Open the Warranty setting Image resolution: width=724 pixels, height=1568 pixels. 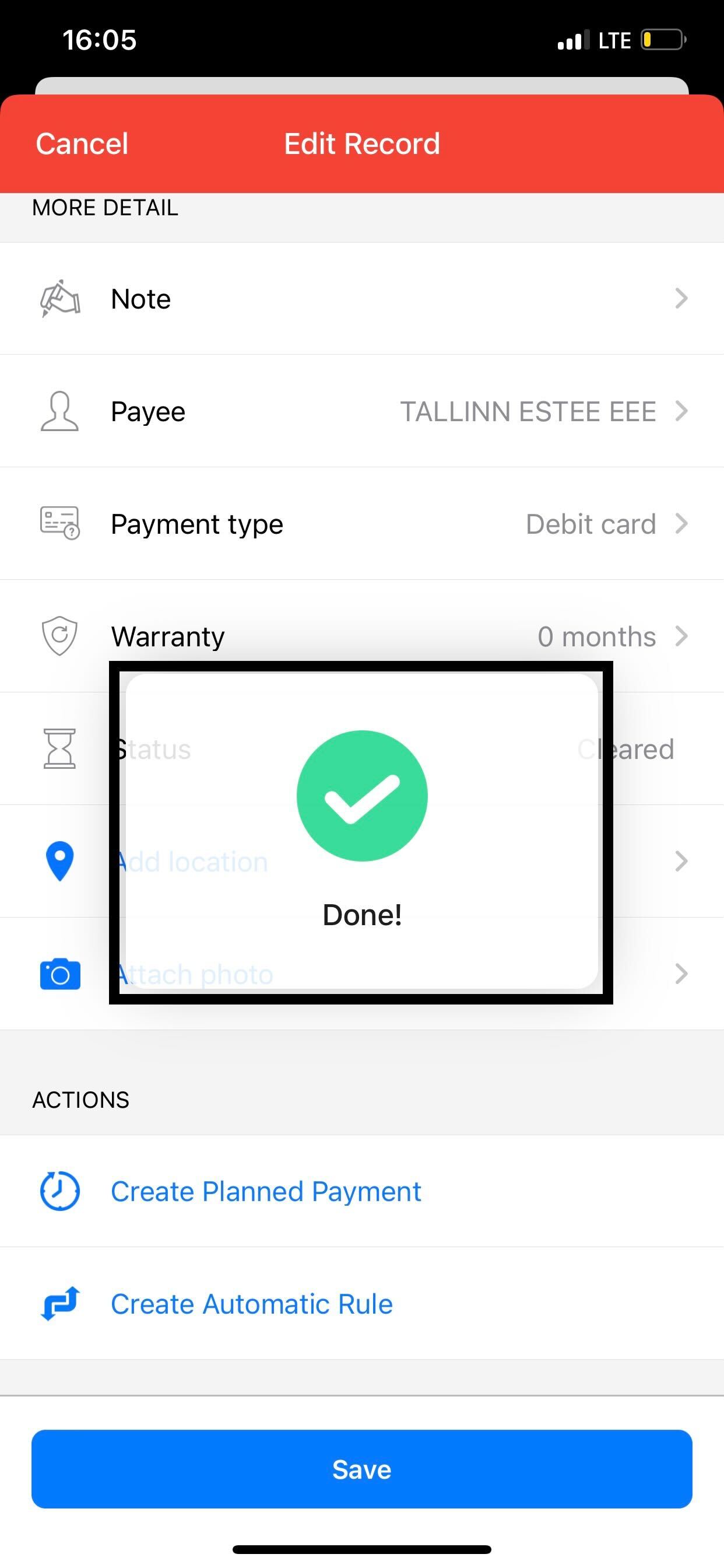362,636
